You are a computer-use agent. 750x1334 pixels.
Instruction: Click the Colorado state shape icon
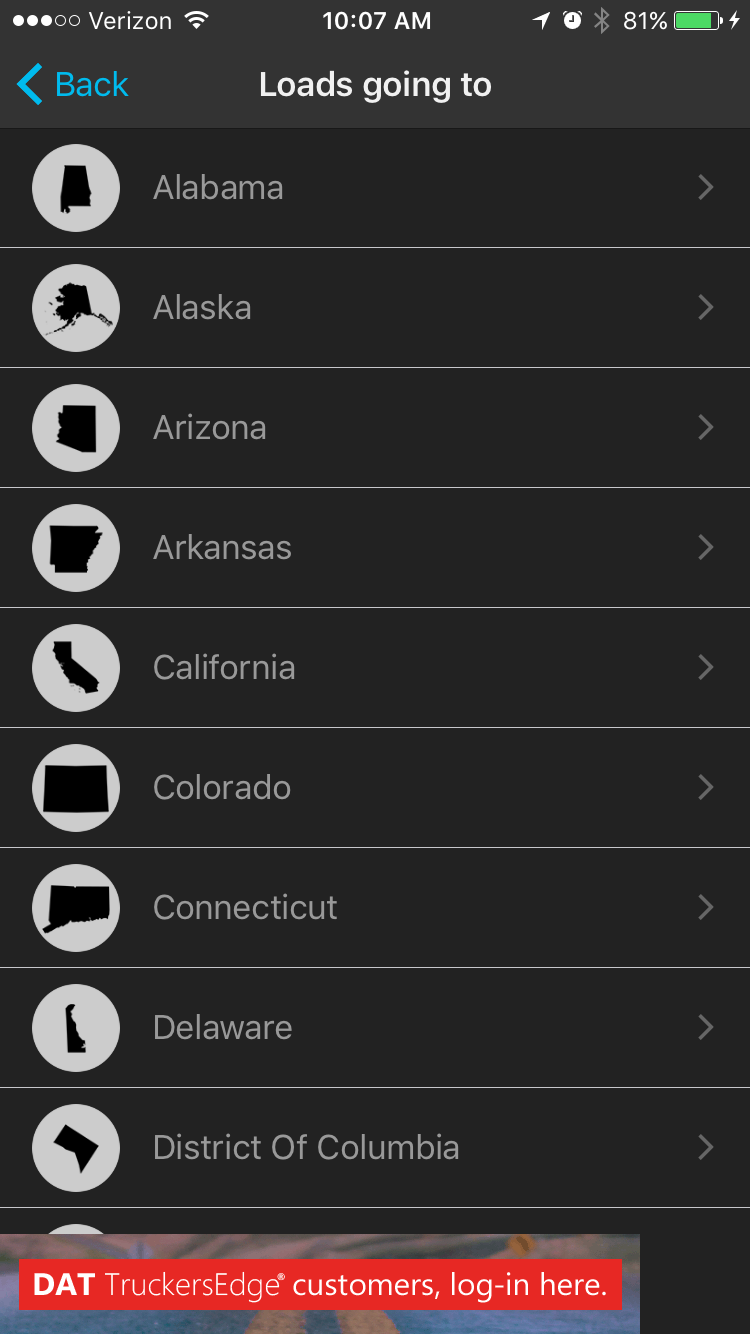(x=76, y=787)
